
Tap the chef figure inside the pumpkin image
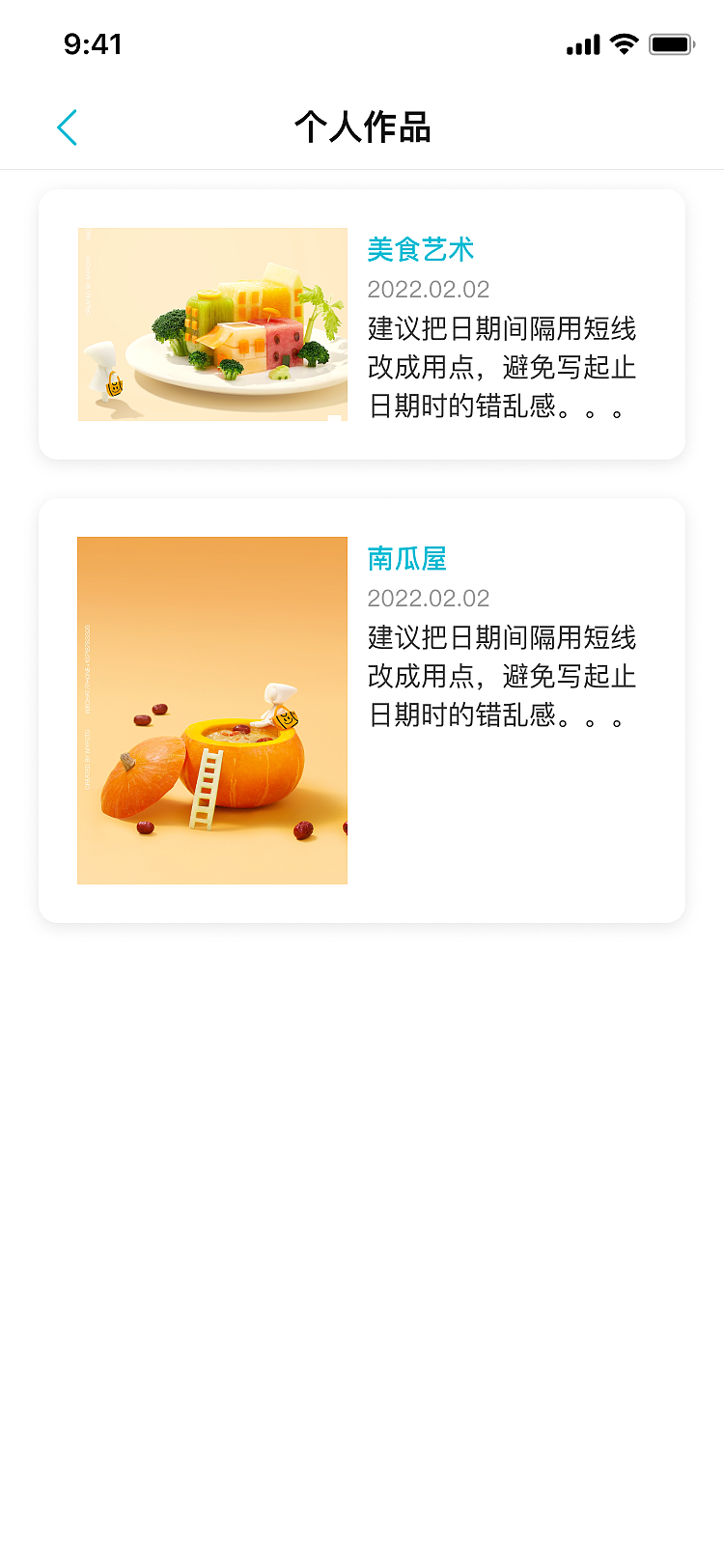point(278,695)
